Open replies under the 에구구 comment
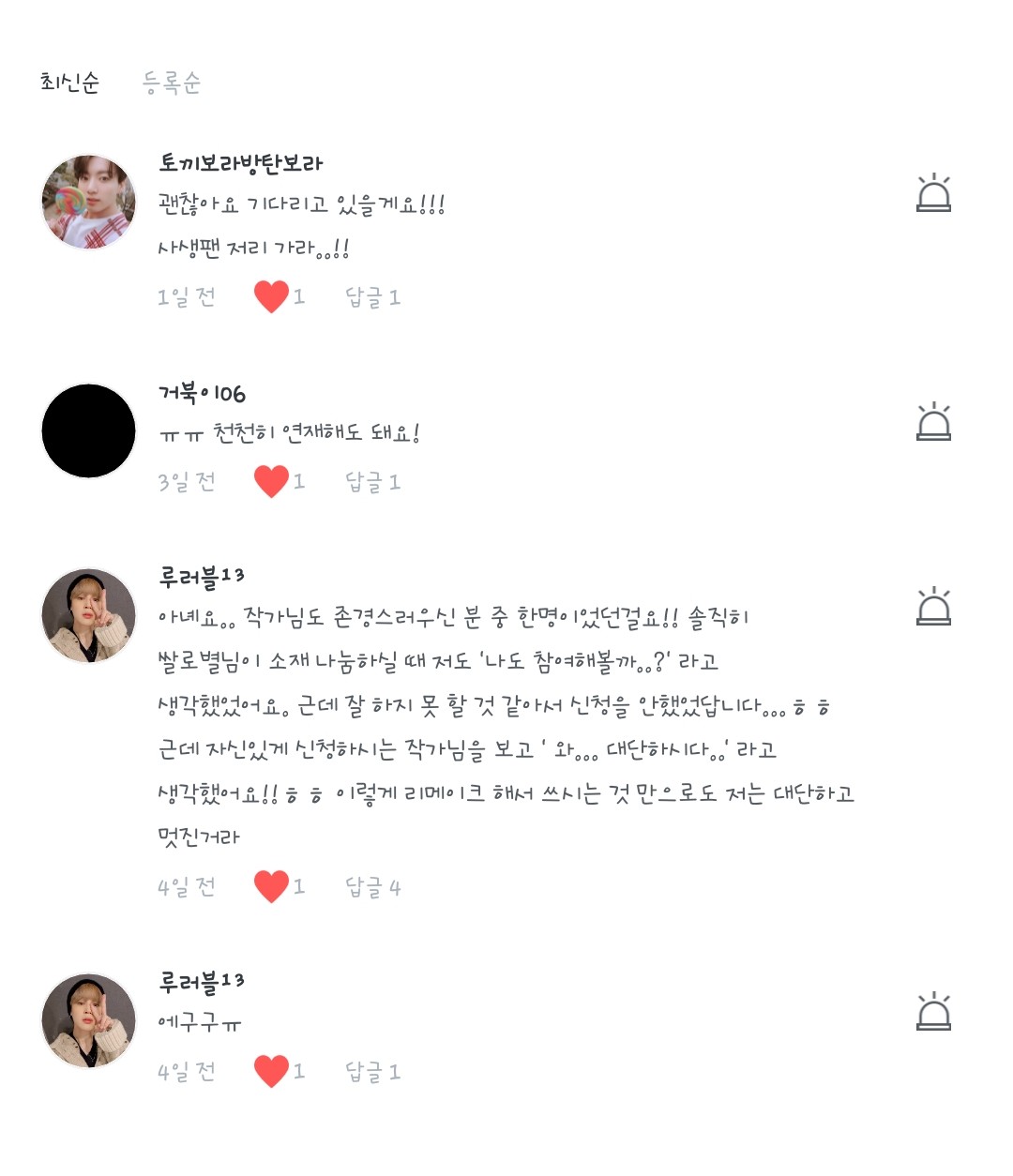This screenshot has height=1176, width=1013. [x=372, y=1071]
